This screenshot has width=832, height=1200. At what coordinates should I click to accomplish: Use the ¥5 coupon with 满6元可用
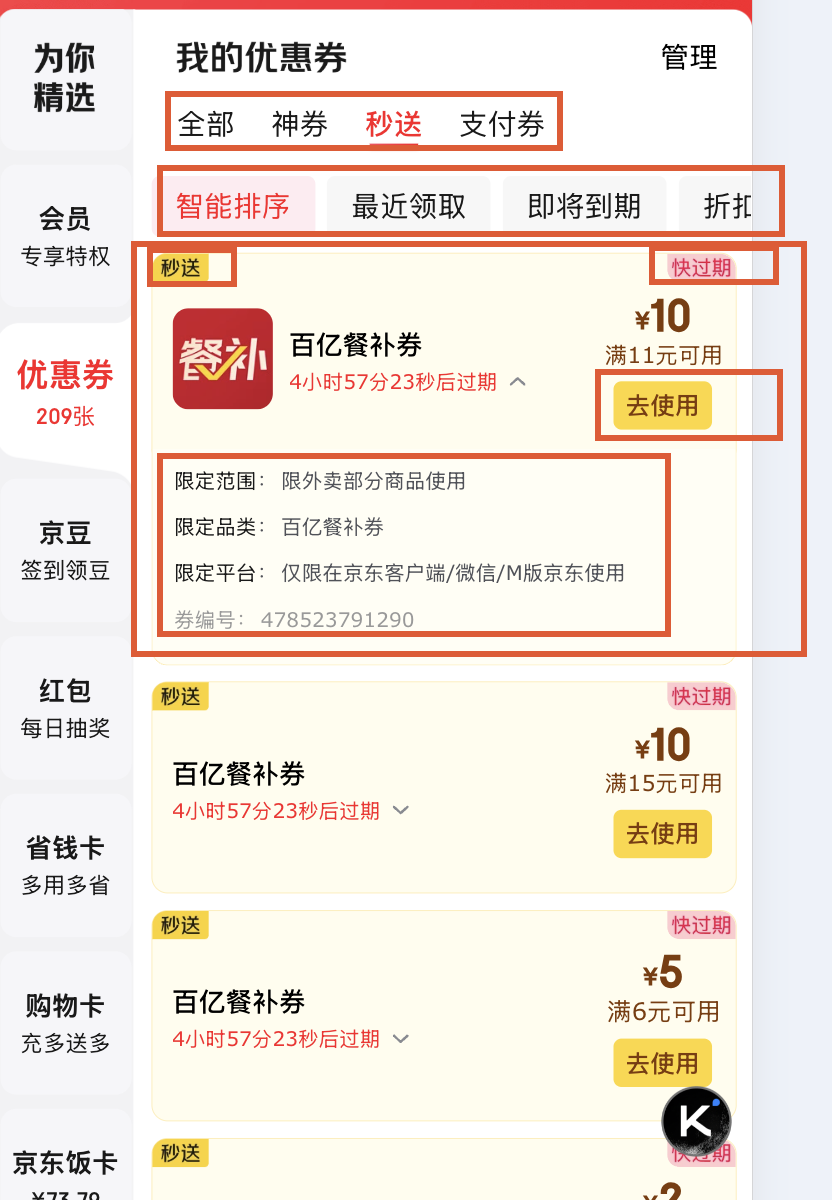(662, 1063)
